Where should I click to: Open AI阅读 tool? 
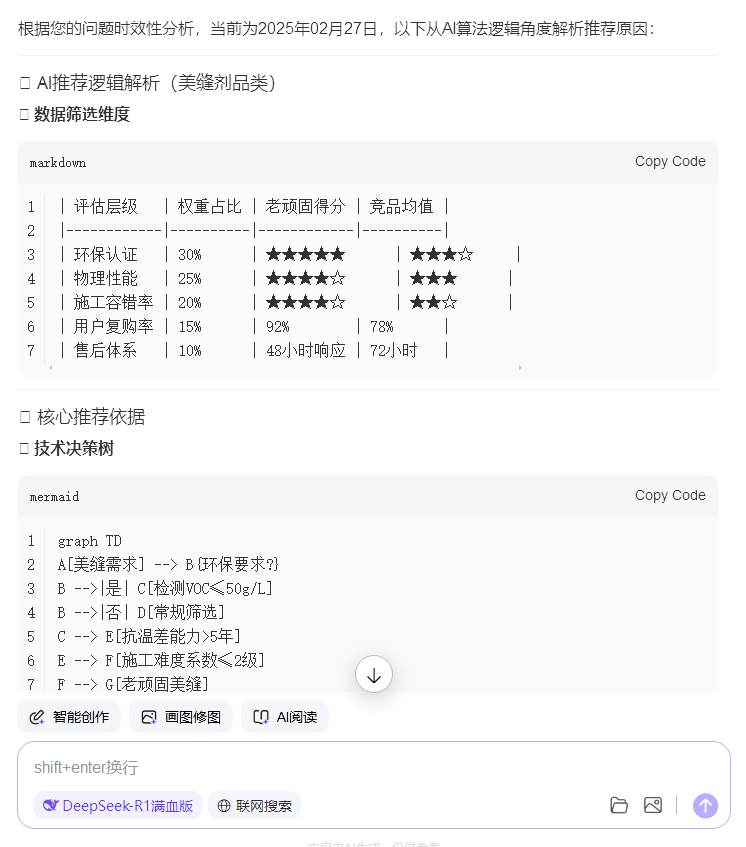click(x=285, y=717)
